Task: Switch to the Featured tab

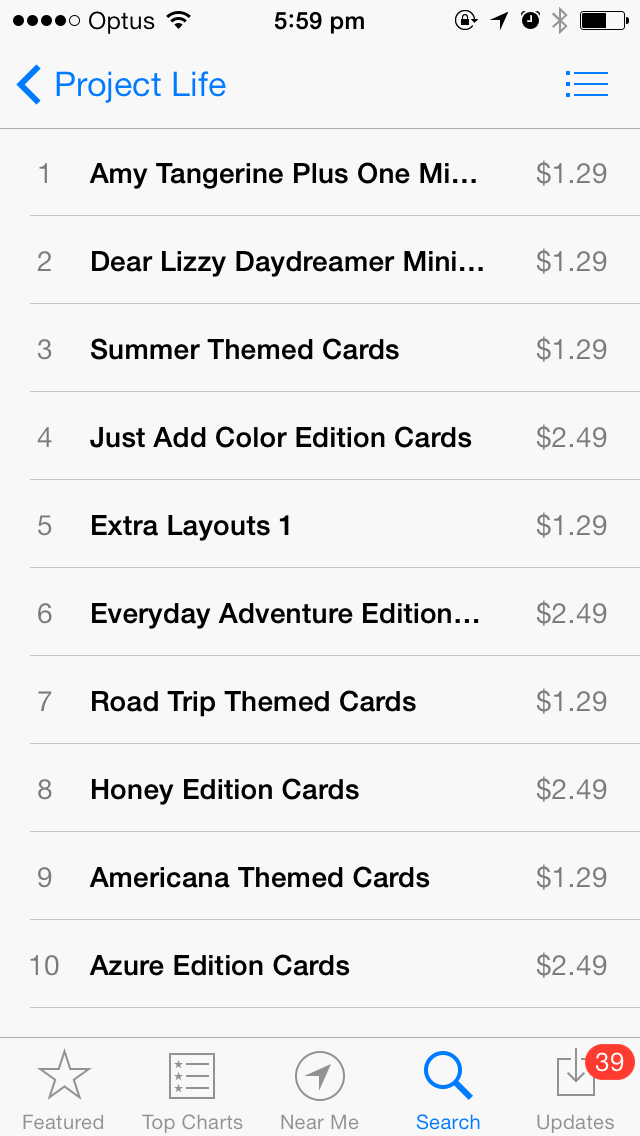Action: 63,1090
